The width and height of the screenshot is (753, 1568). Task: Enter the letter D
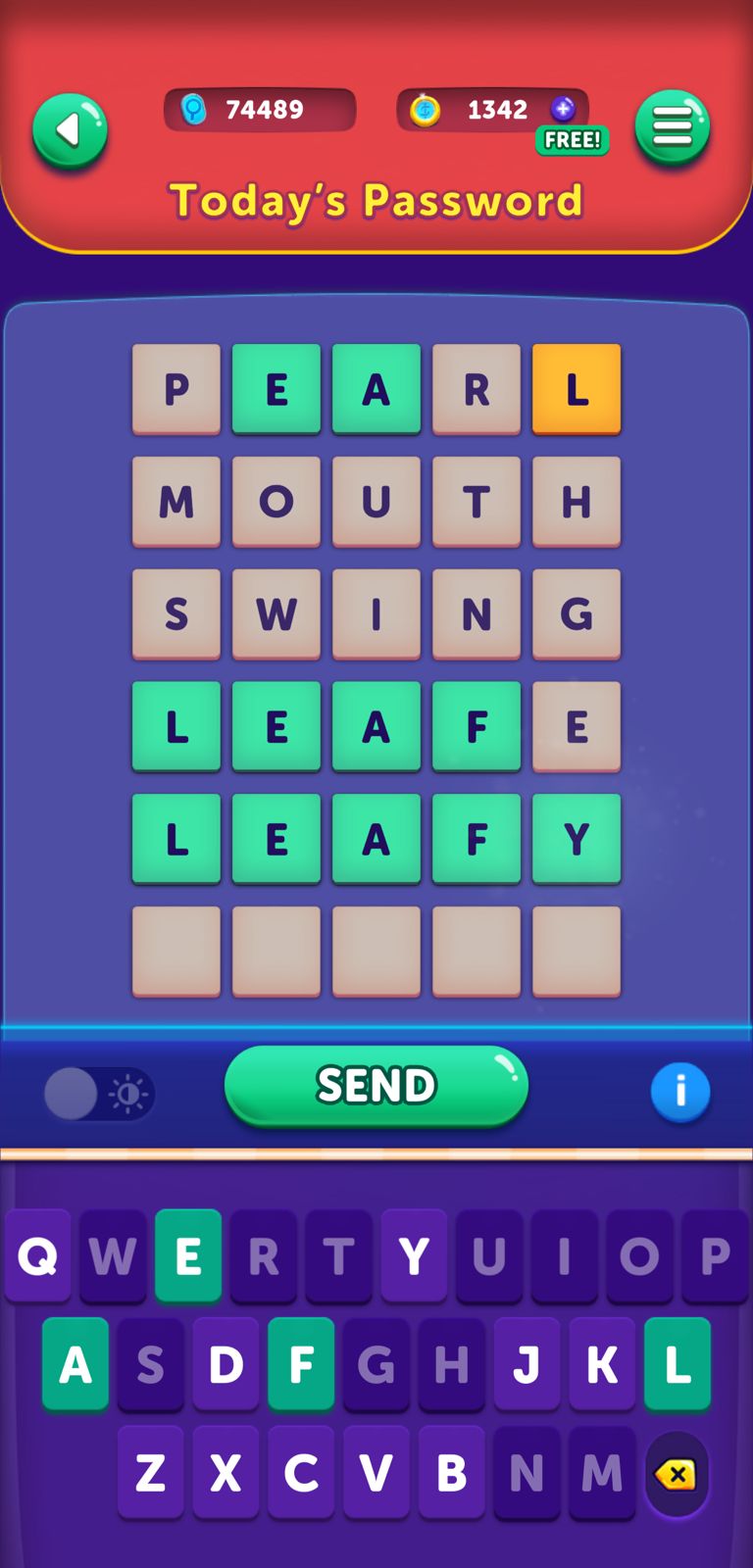pos(226,1364)
